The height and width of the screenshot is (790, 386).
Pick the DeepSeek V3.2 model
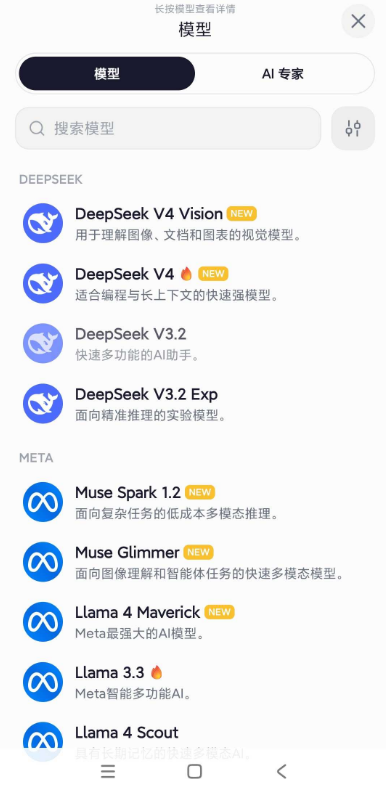(x=193, y=343)
